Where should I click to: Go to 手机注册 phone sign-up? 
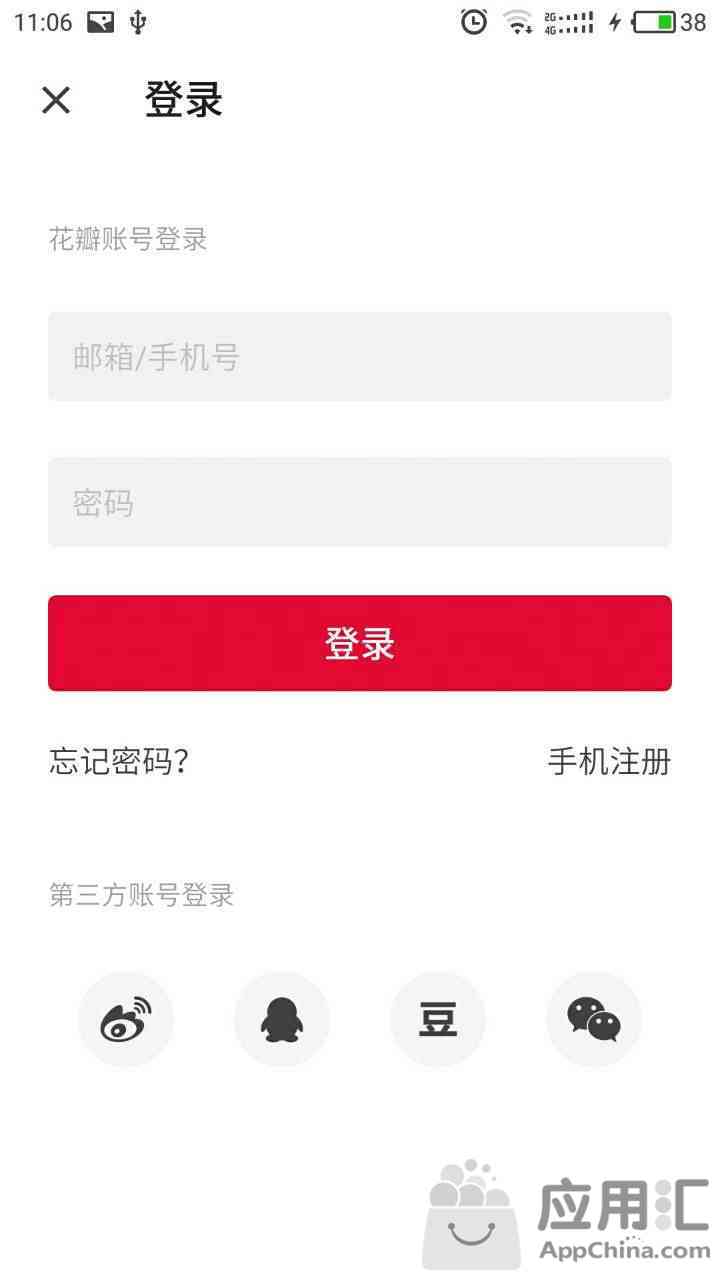609,762
